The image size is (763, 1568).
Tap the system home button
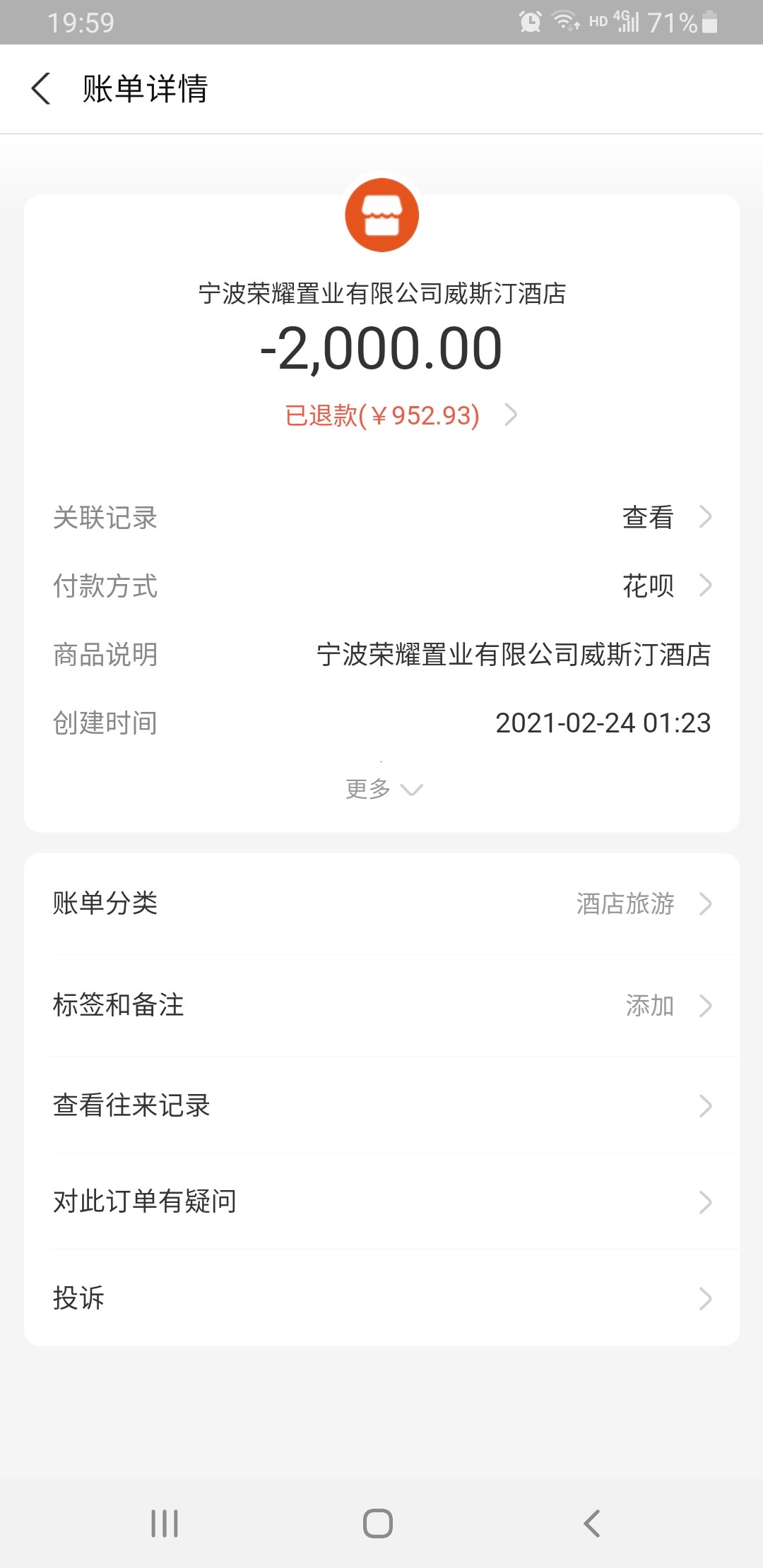coord(378,1523)
